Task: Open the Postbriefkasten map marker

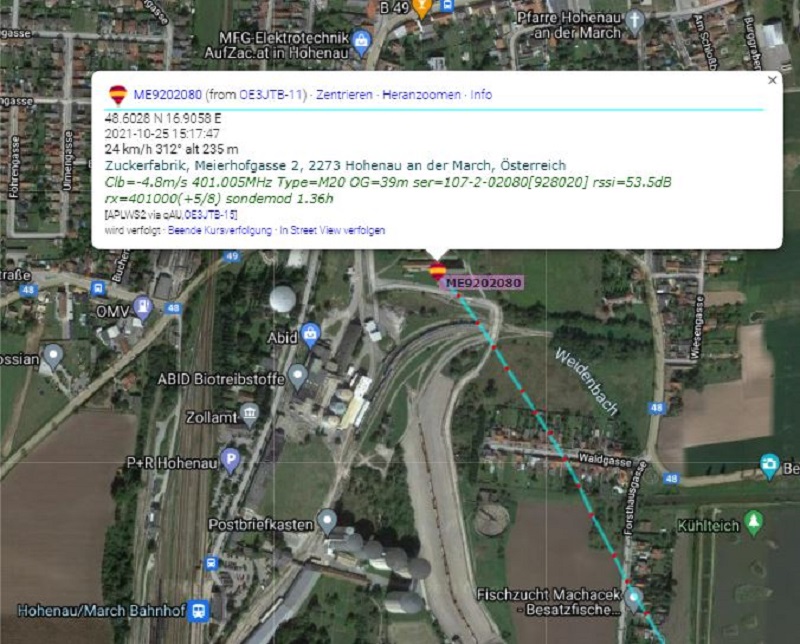Action: [x=327, y=521]
